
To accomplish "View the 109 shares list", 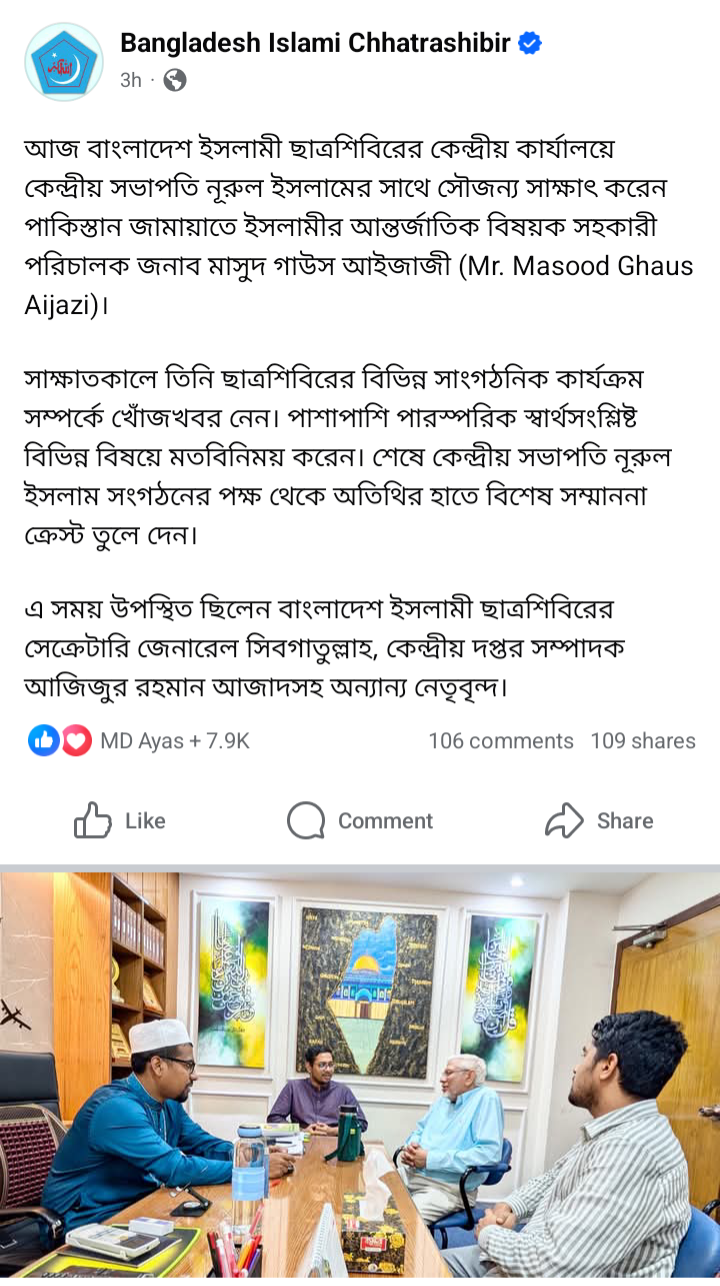I will coord(643,741).
